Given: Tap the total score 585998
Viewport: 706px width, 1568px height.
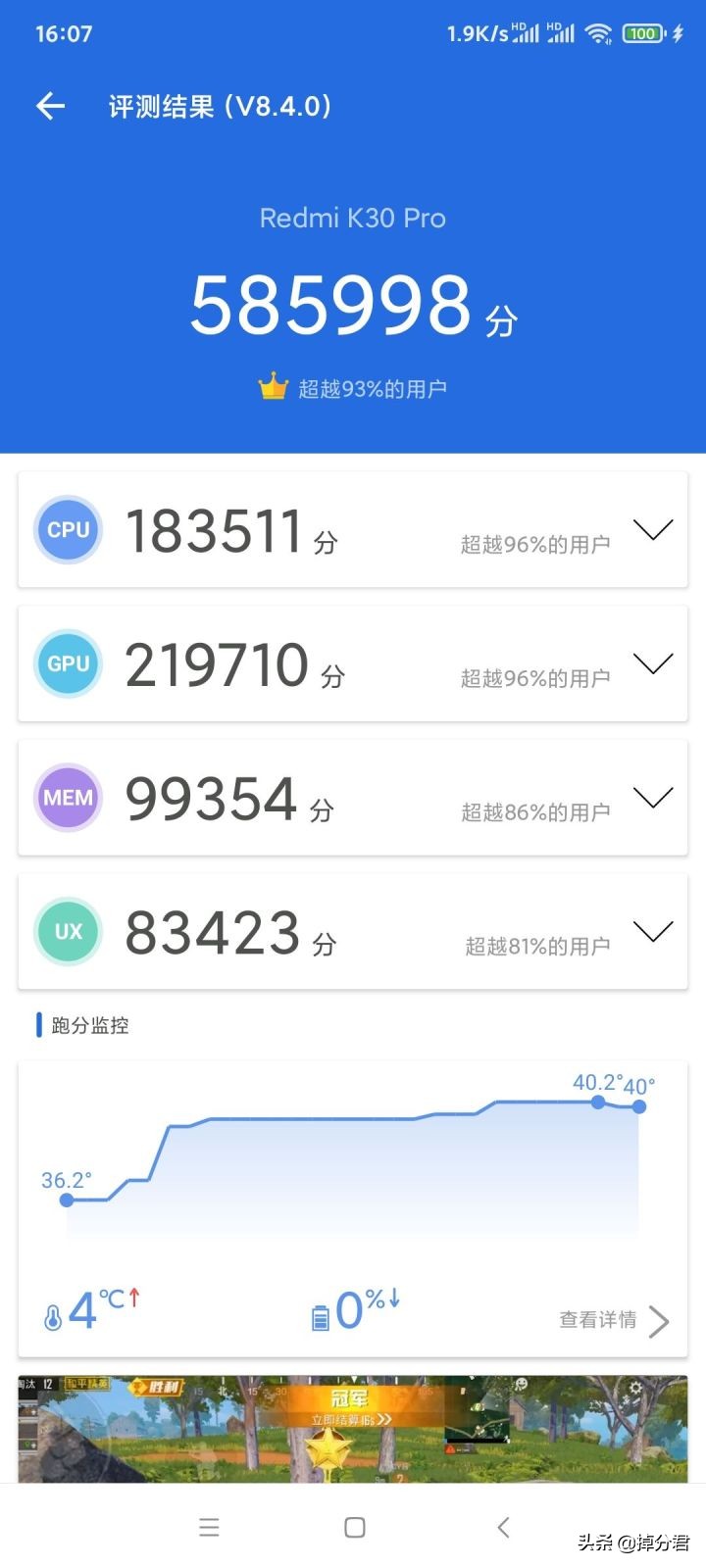Looking at the screenshot, I should click(x=331, y=306).
